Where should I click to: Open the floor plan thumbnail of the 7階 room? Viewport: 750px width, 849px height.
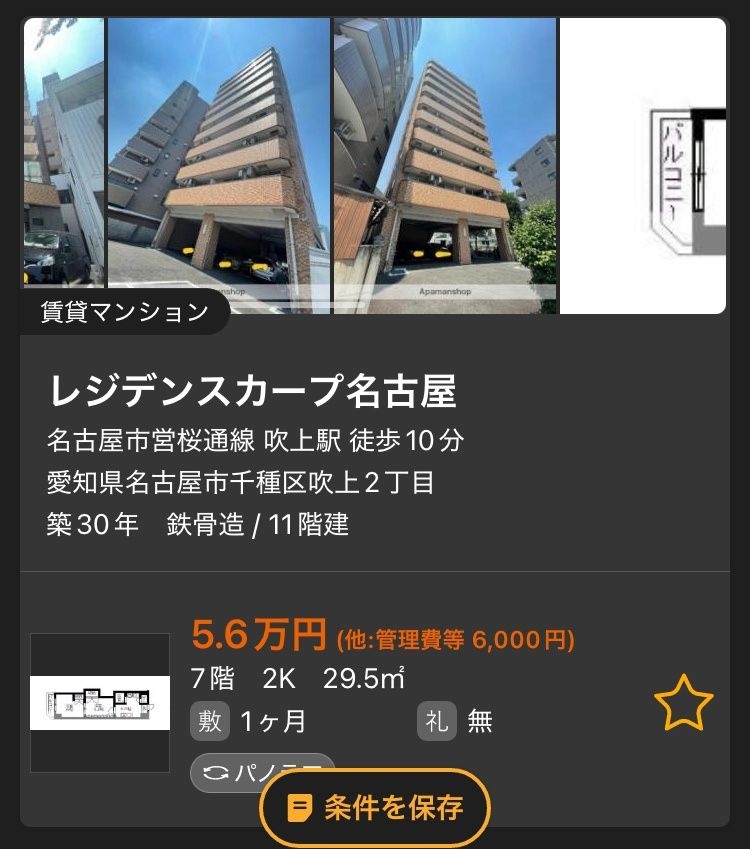click(100, 702)
